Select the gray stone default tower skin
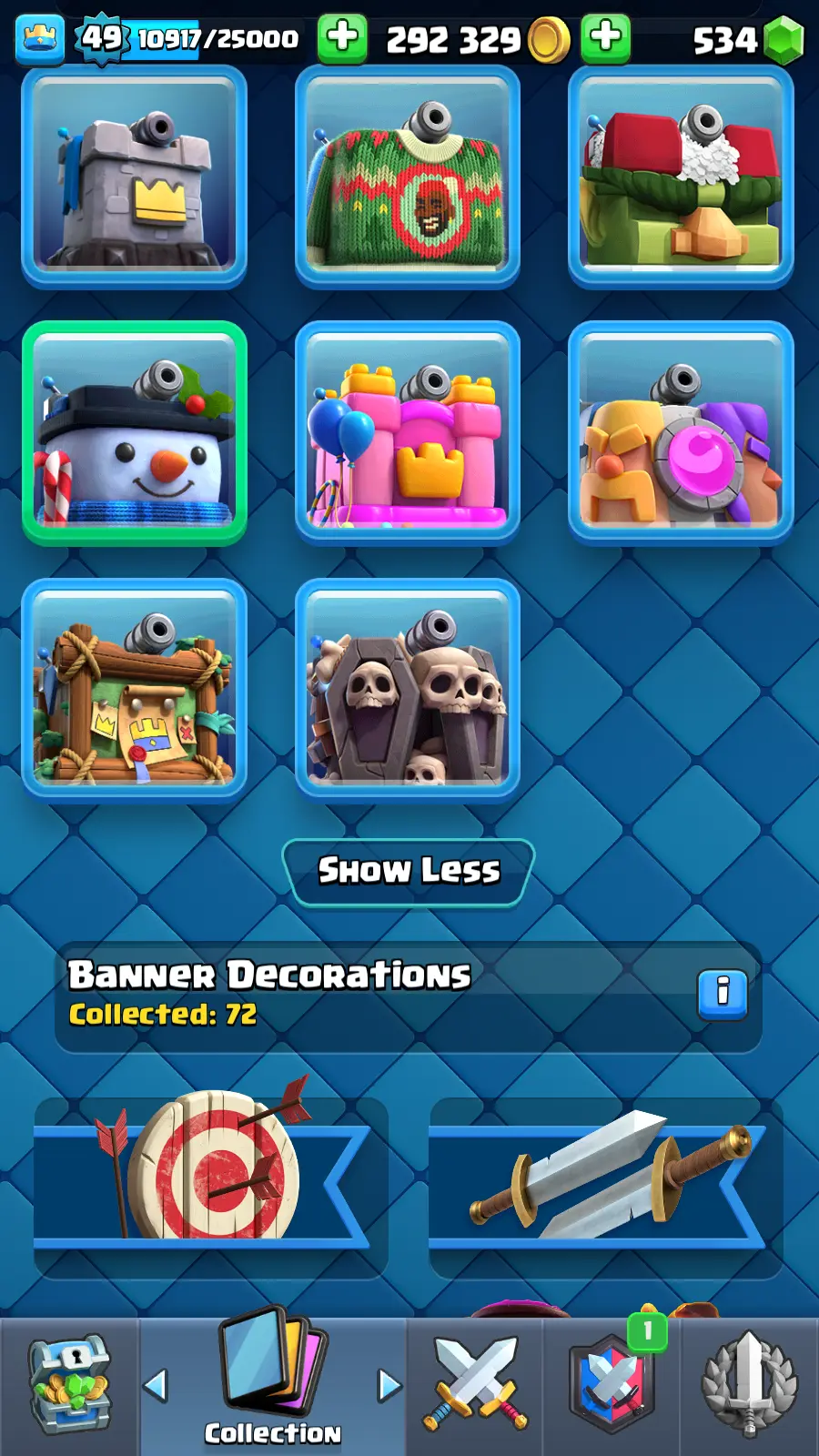Viewport: 819px width, 1456px height. pos(135,177)
